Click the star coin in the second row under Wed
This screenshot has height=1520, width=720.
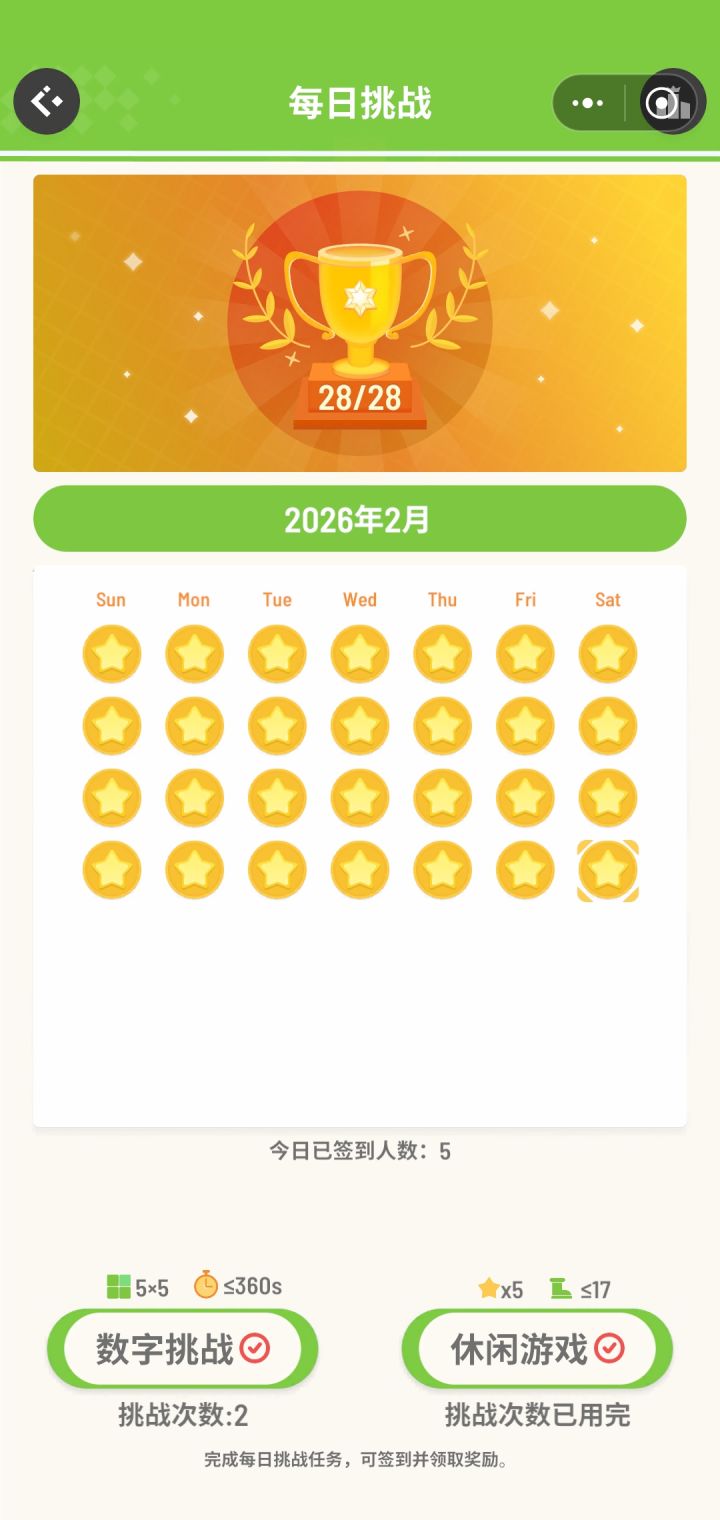(x=360, y=726)
